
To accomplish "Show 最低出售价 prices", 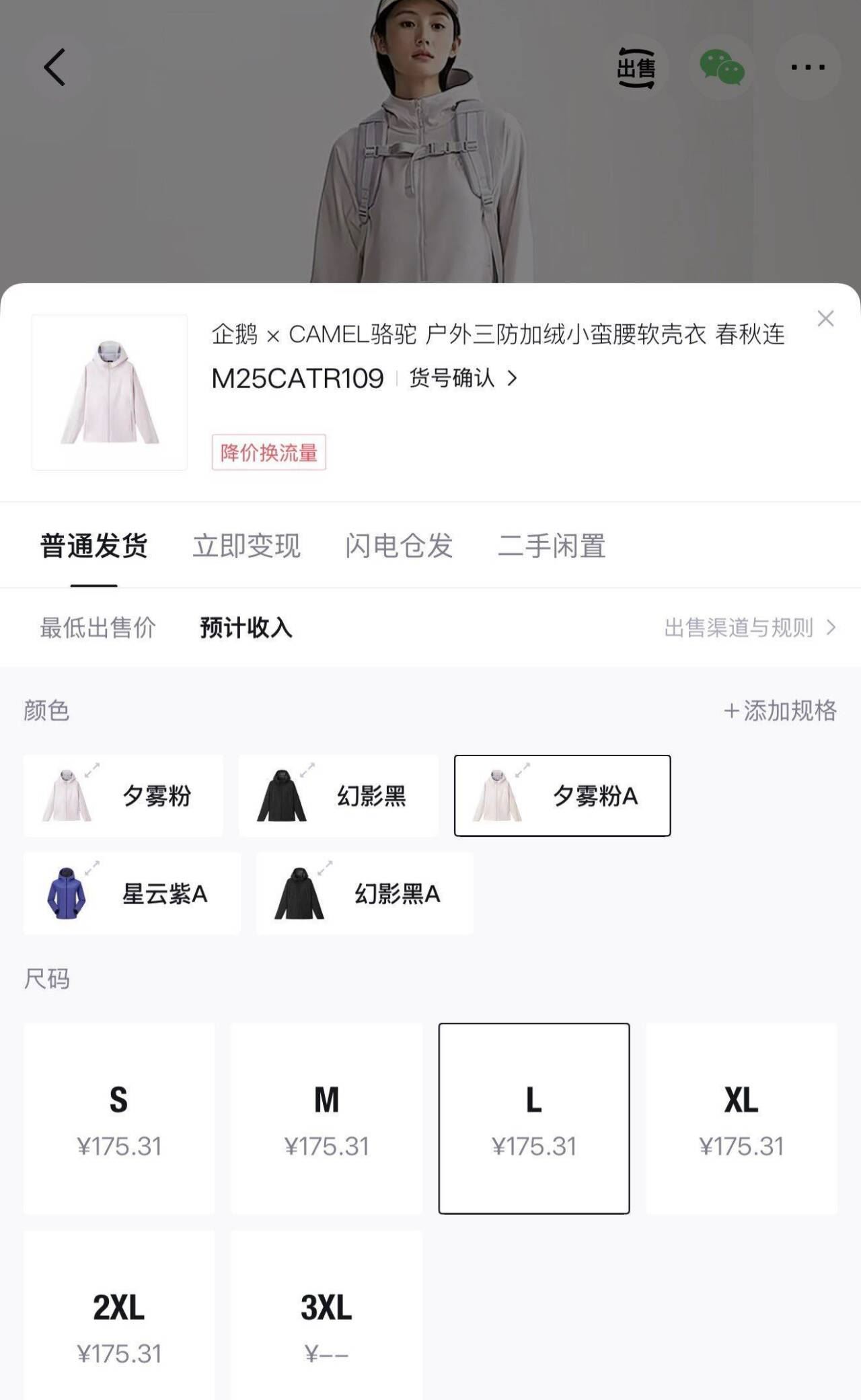I will coord(98,628).
